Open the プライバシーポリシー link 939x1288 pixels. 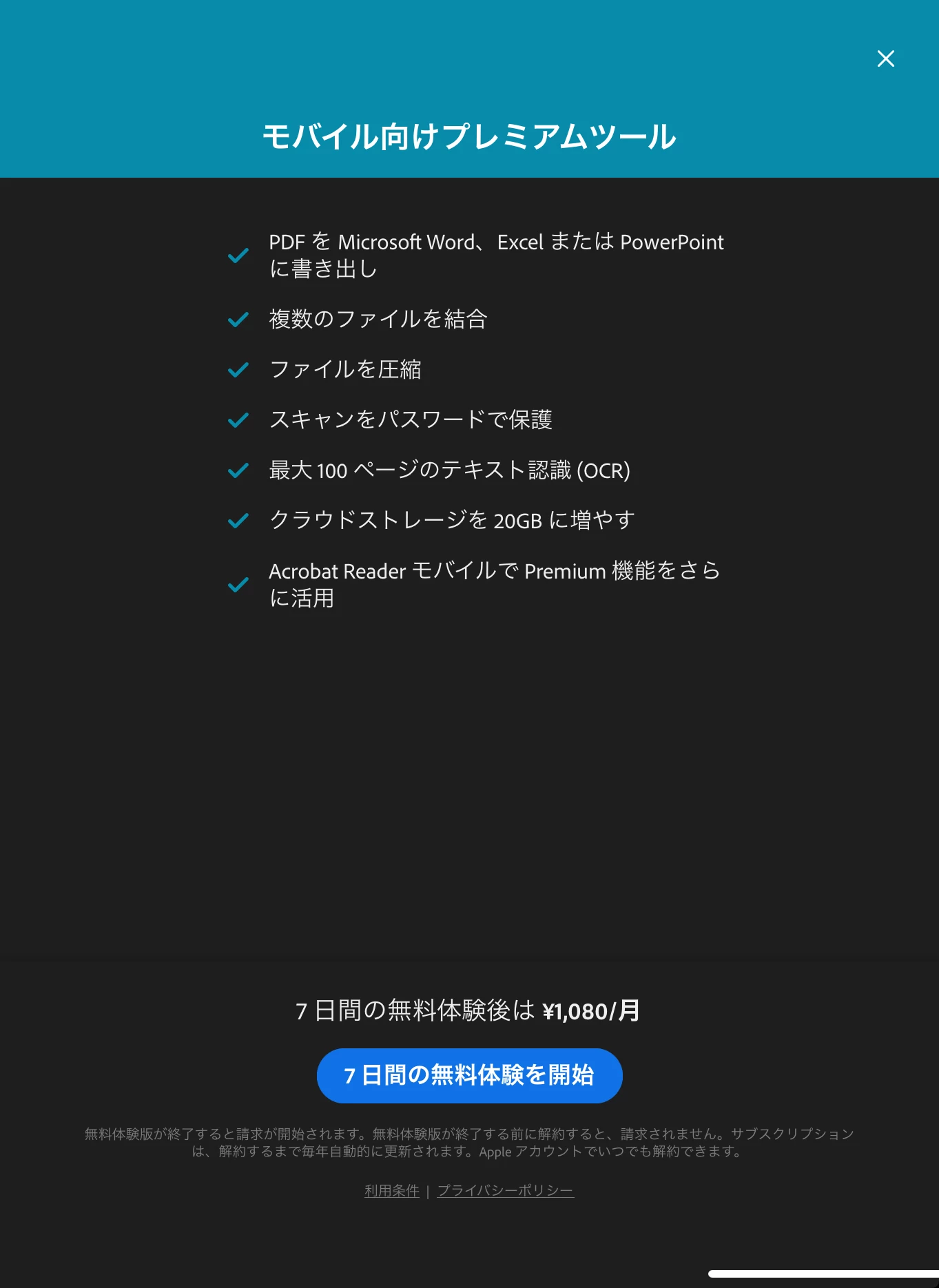505,1190
